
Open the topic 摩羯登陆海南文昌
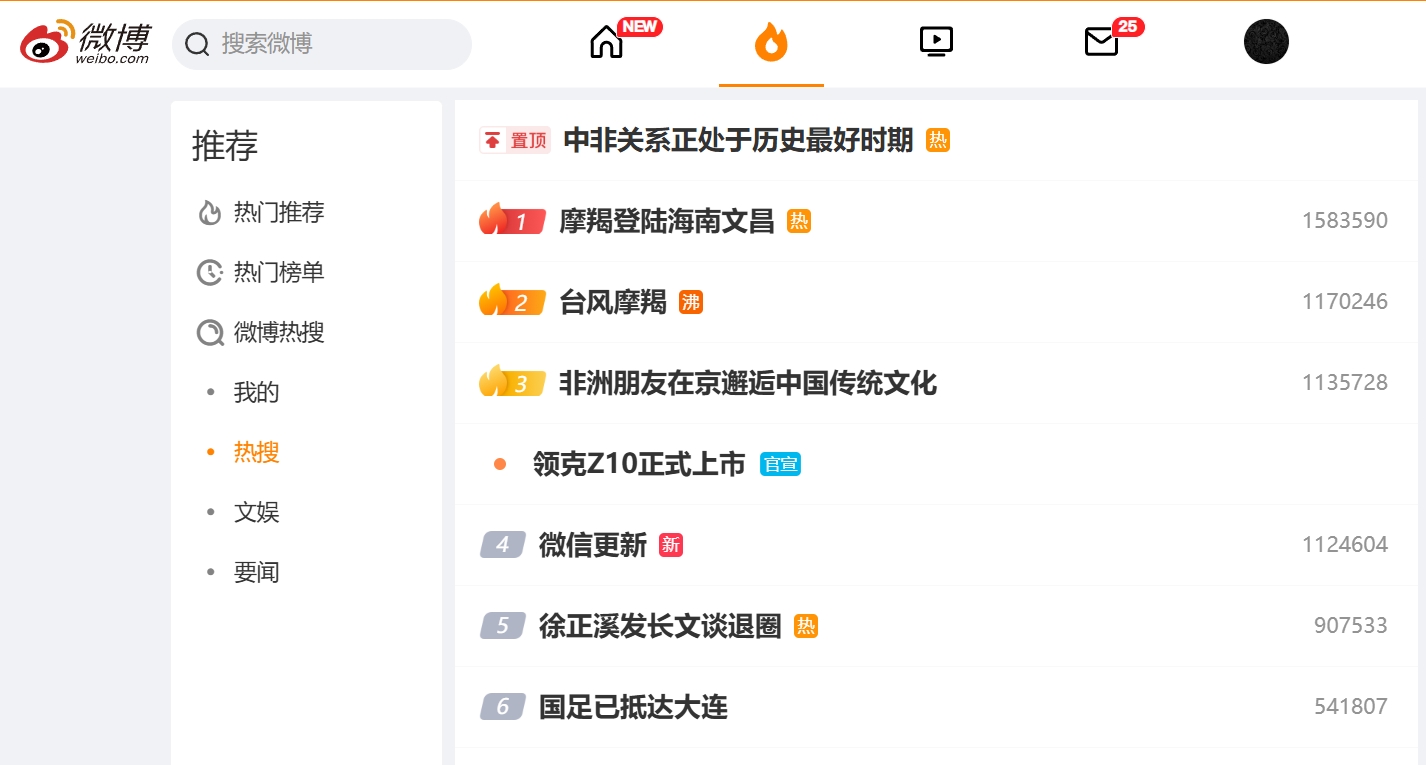667,221
